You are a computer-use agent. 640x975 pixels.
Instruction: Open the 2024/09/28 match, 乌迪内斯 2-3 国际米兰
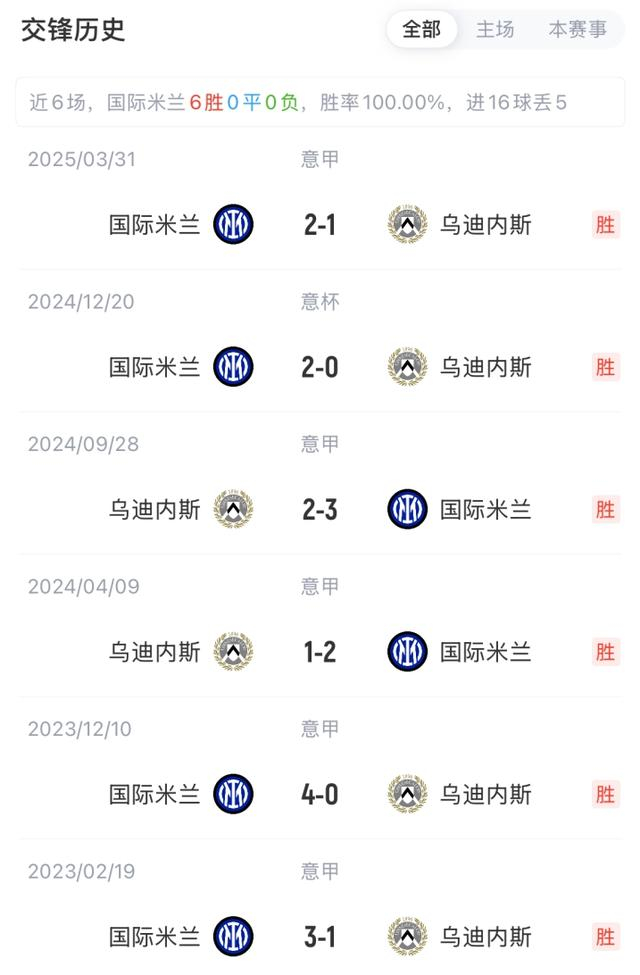pyautogui.click(x=320, y=510)
